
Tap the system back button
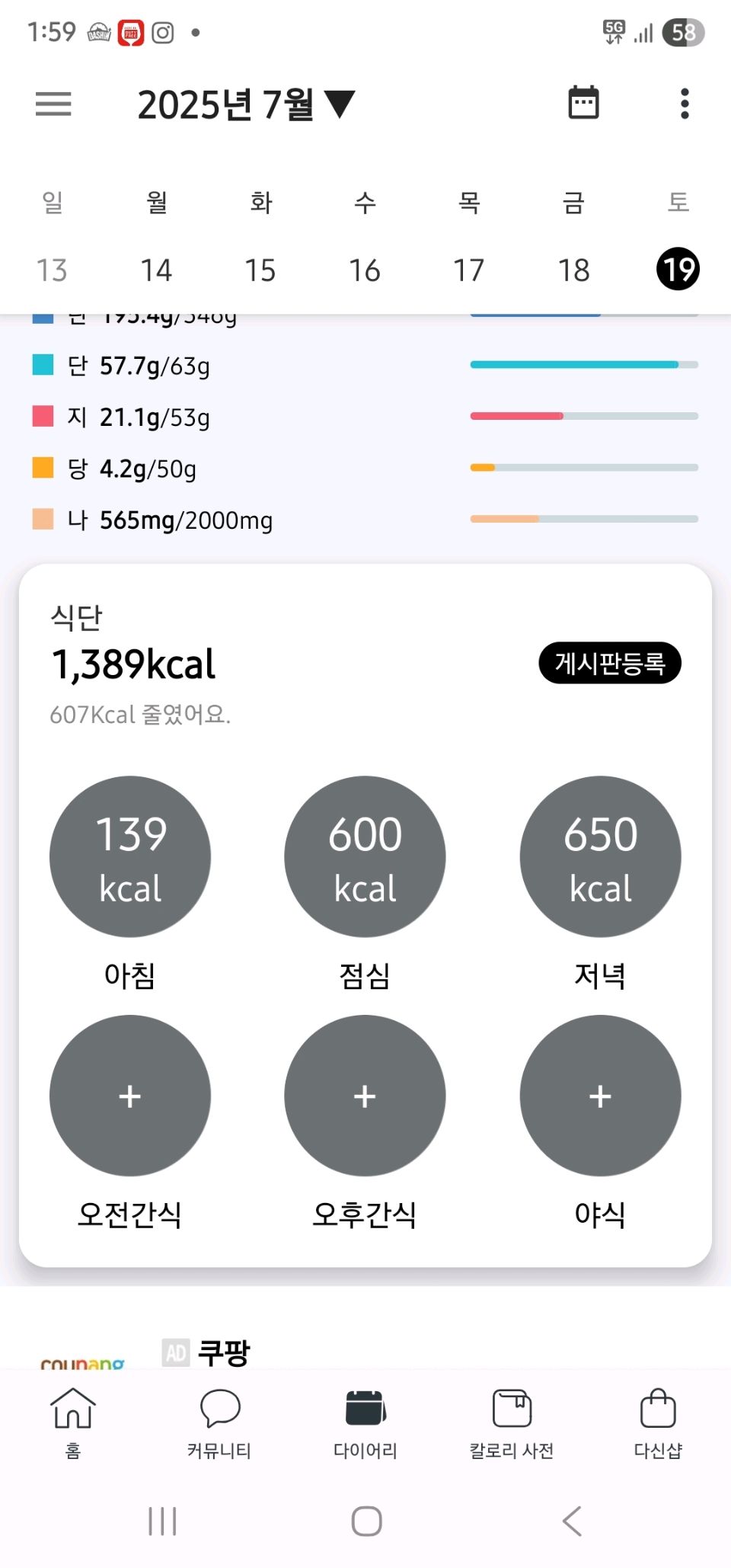(572, 1521)
